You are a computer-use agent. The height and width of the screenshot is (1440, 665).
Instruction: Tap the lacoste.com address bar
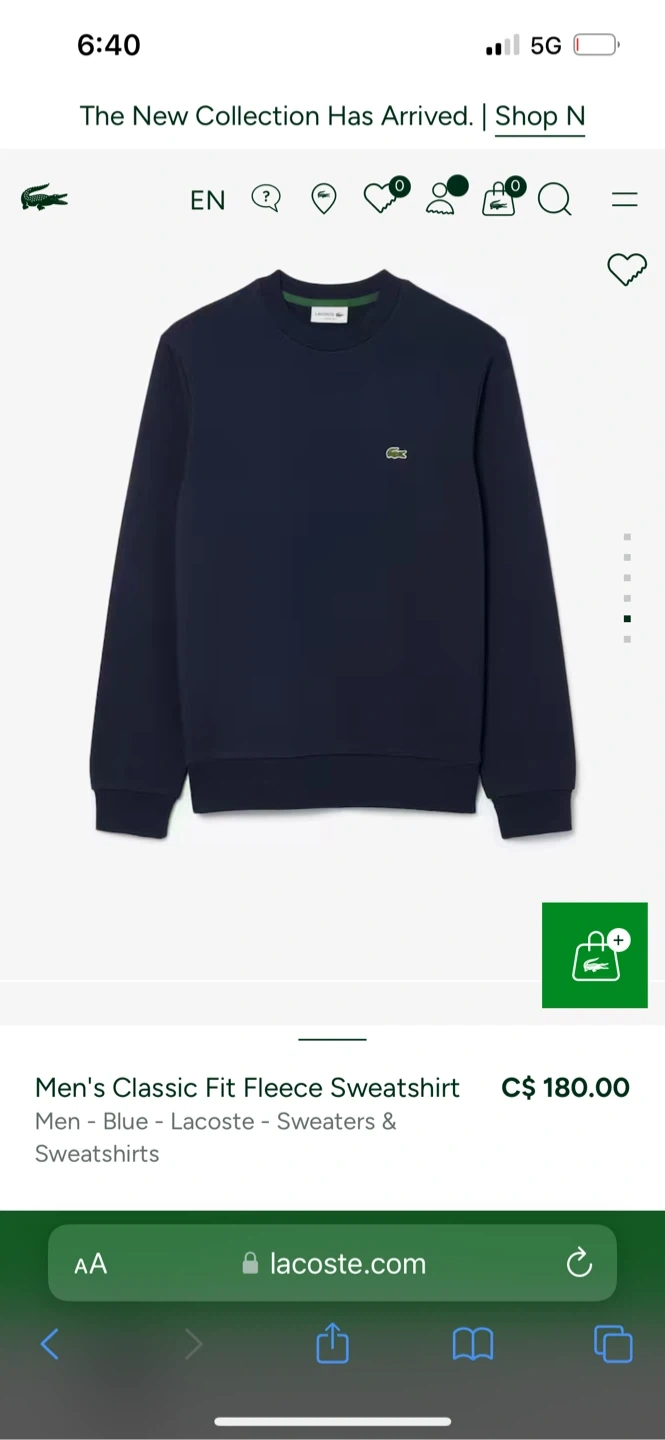[335, 1264]
